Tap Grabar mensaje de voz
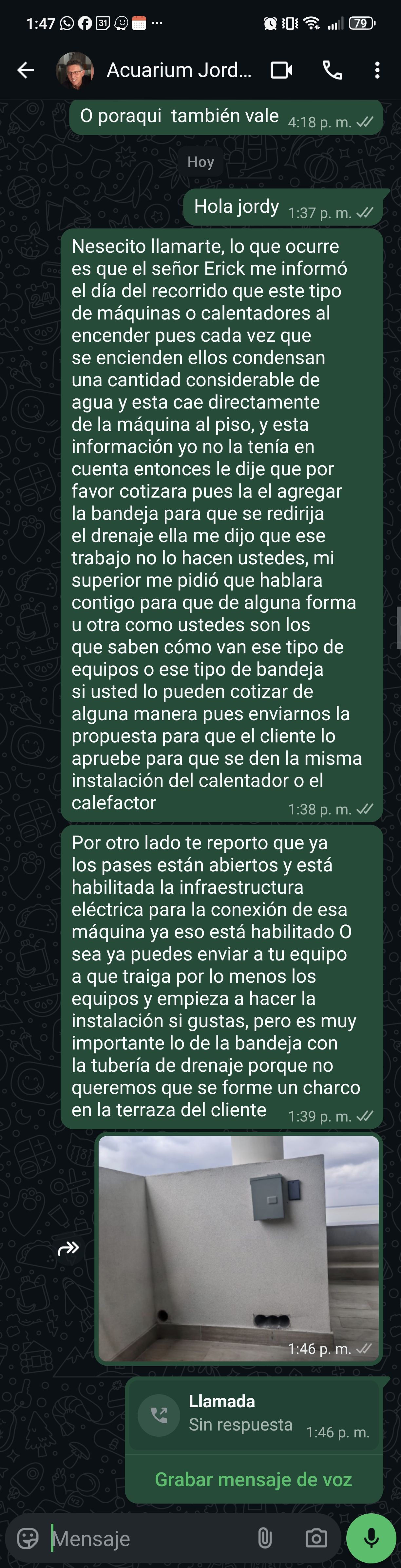The width and height of the screenshot is (401, 1568). (253, 1479)
